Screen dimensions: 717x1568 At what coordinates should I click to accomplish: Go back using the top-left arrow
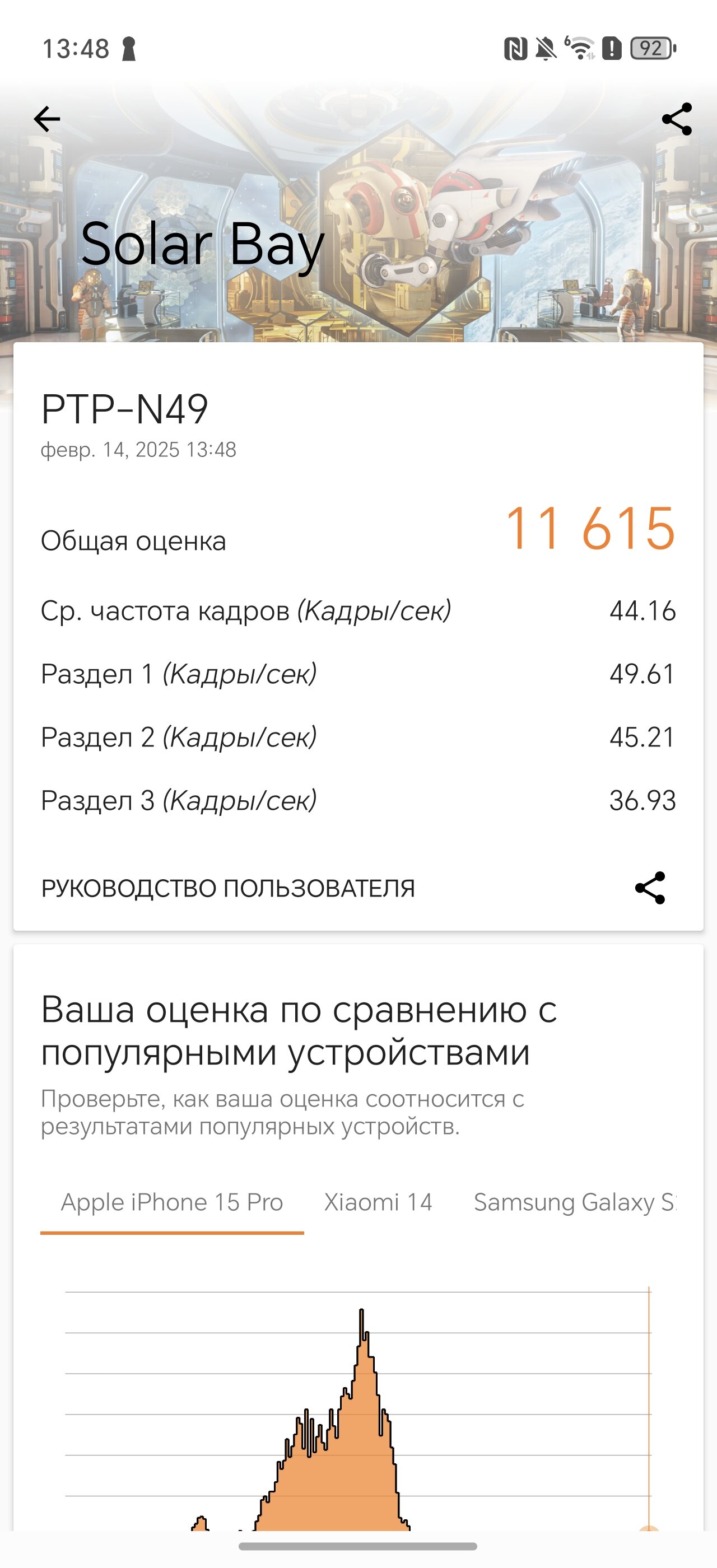[47, 119]
